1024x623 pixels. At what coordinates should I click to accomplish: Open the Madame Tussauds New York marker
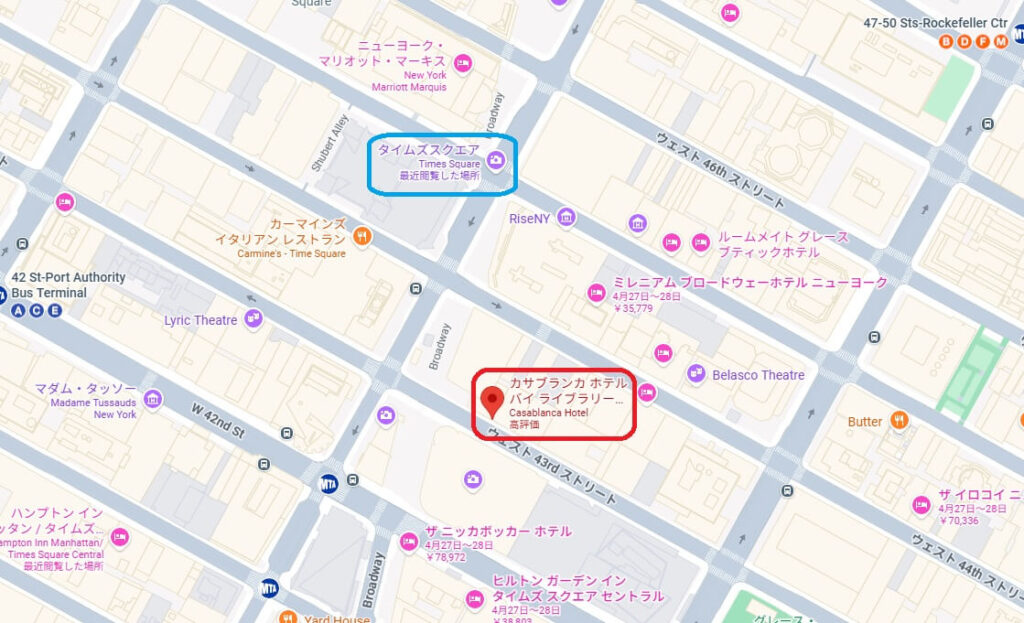click(x=153, y=400)
